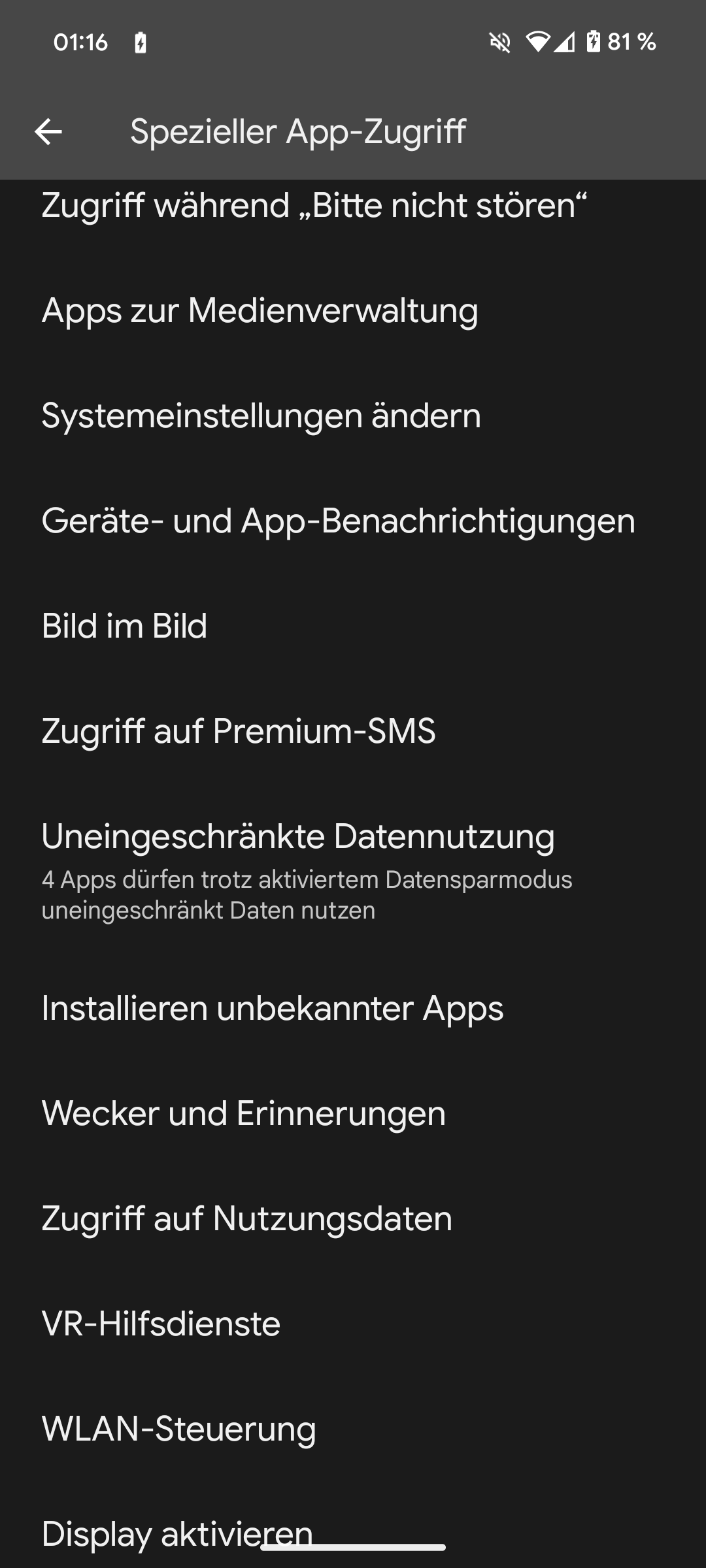The height and width of the screenshot is (1568, 706).
Task: Open Geräte- und App-Benachrichtigungen
Action: (x=338, y=521)
